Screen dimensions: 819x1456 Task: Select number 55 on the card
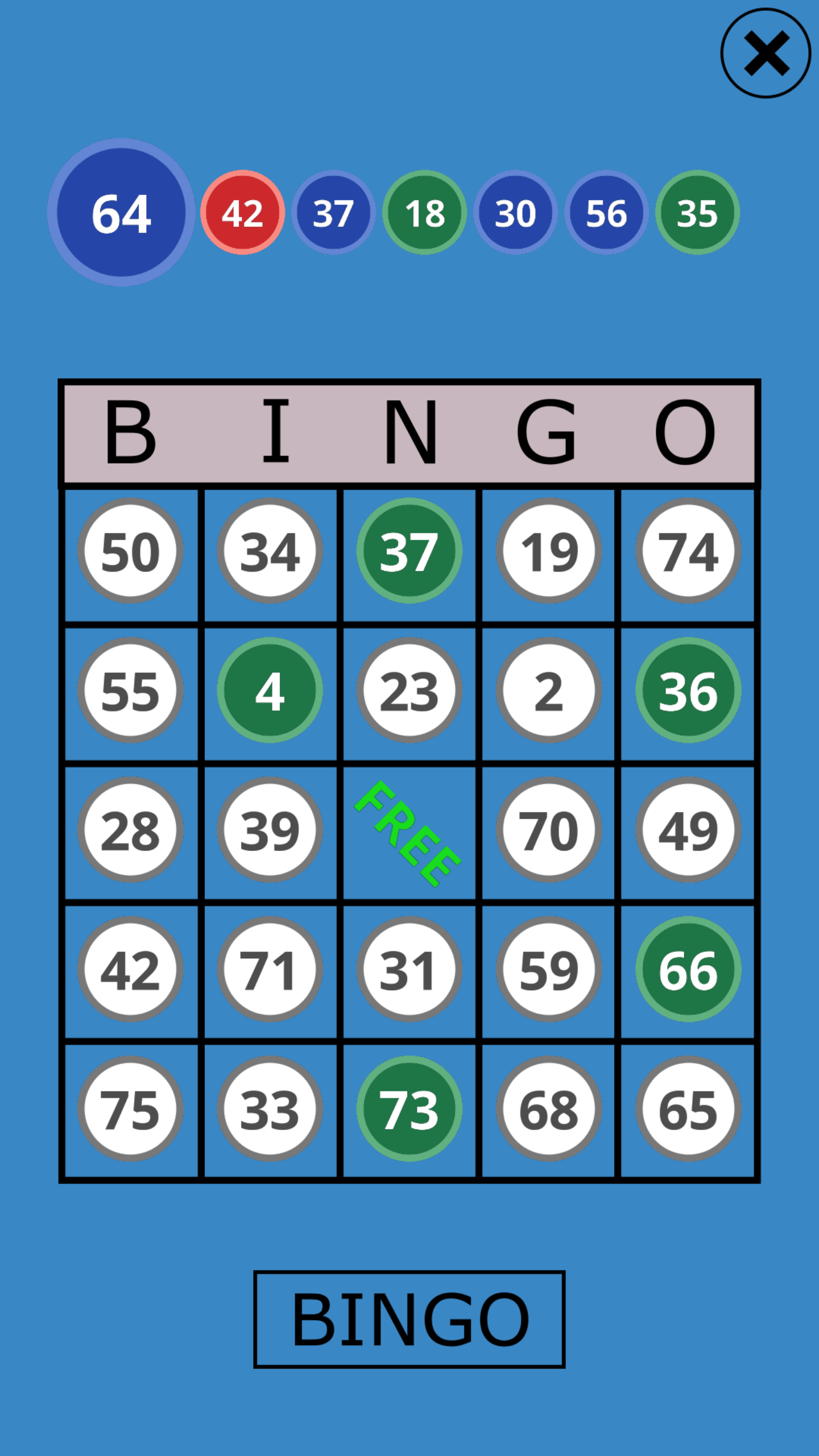click(x=130, y=690)
